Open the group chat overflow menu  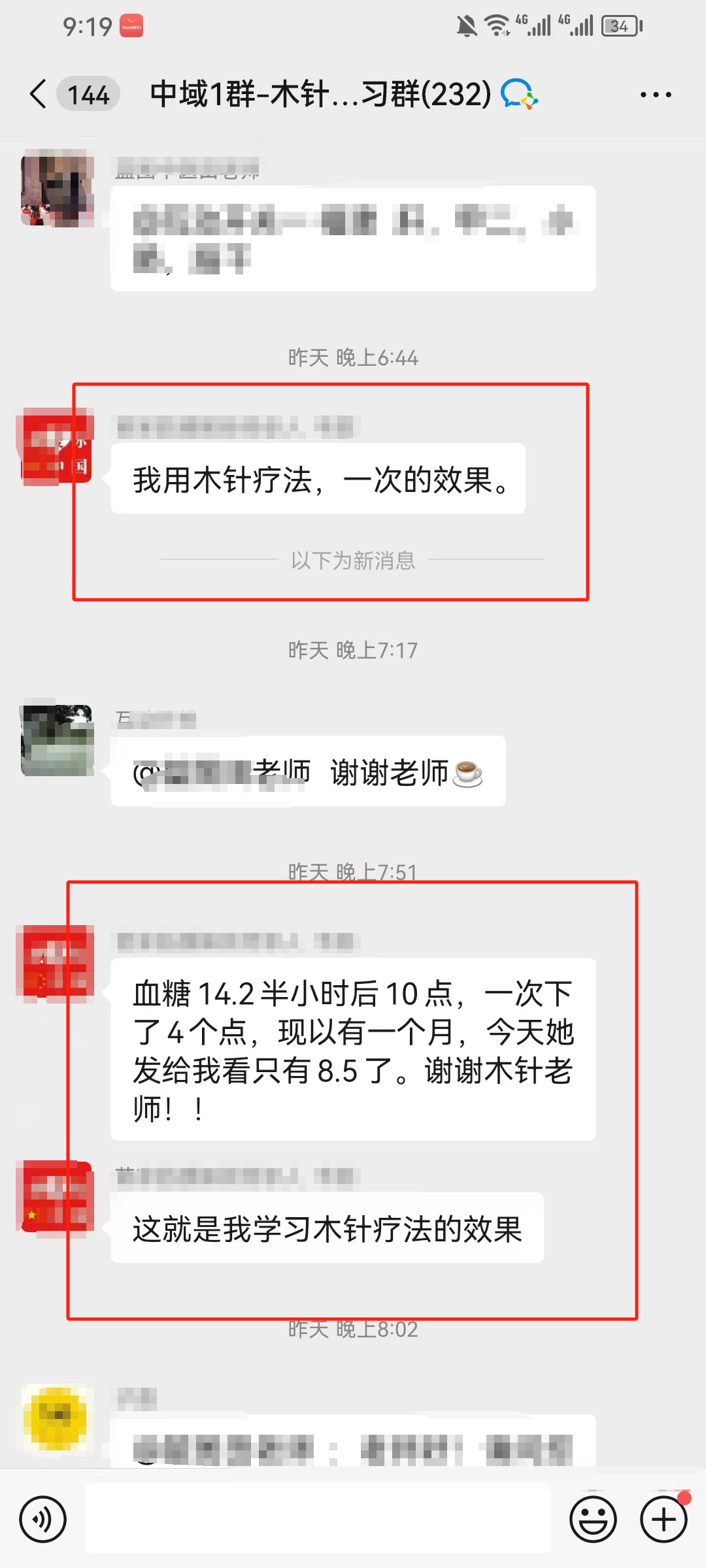coord(656,95)
